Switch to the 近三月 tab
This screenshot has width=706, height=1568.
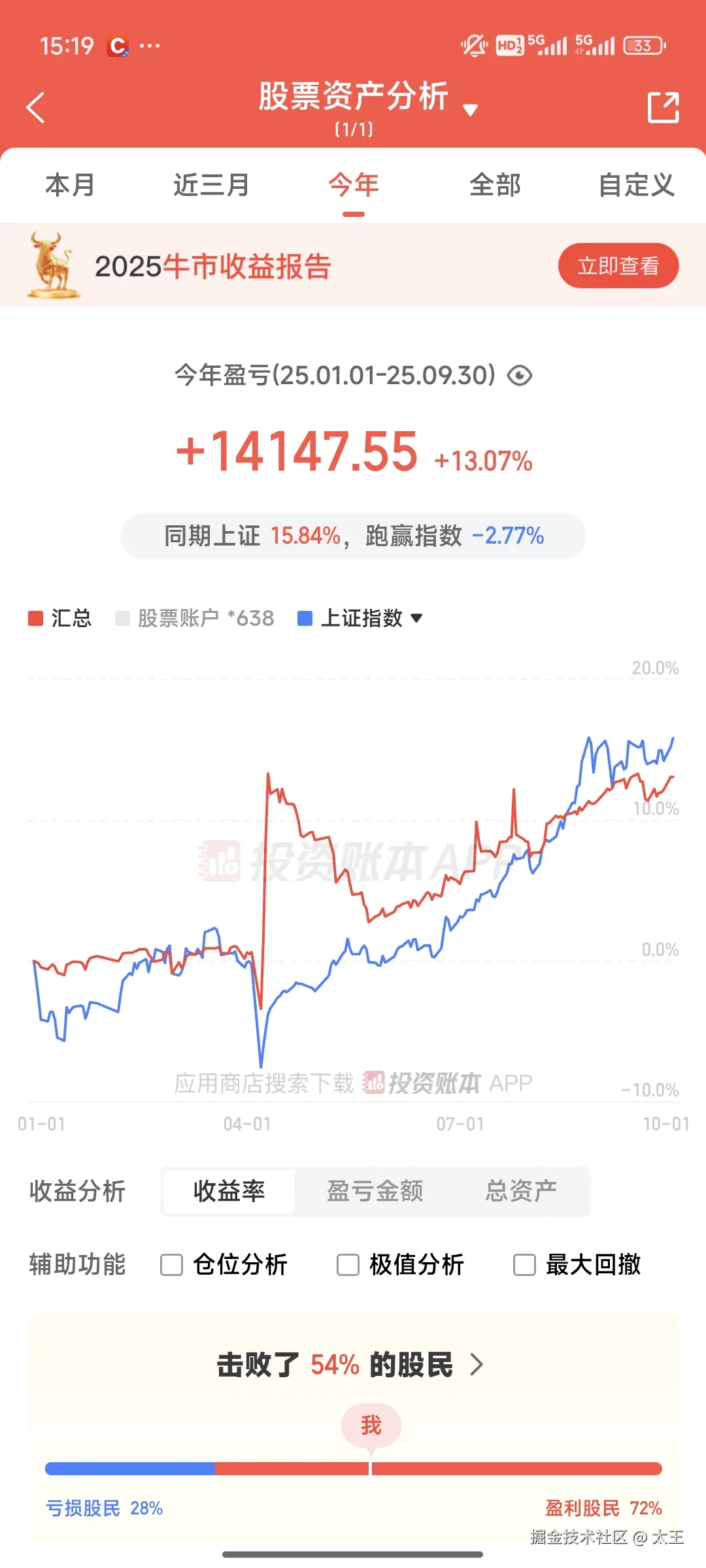coord(211,186)
